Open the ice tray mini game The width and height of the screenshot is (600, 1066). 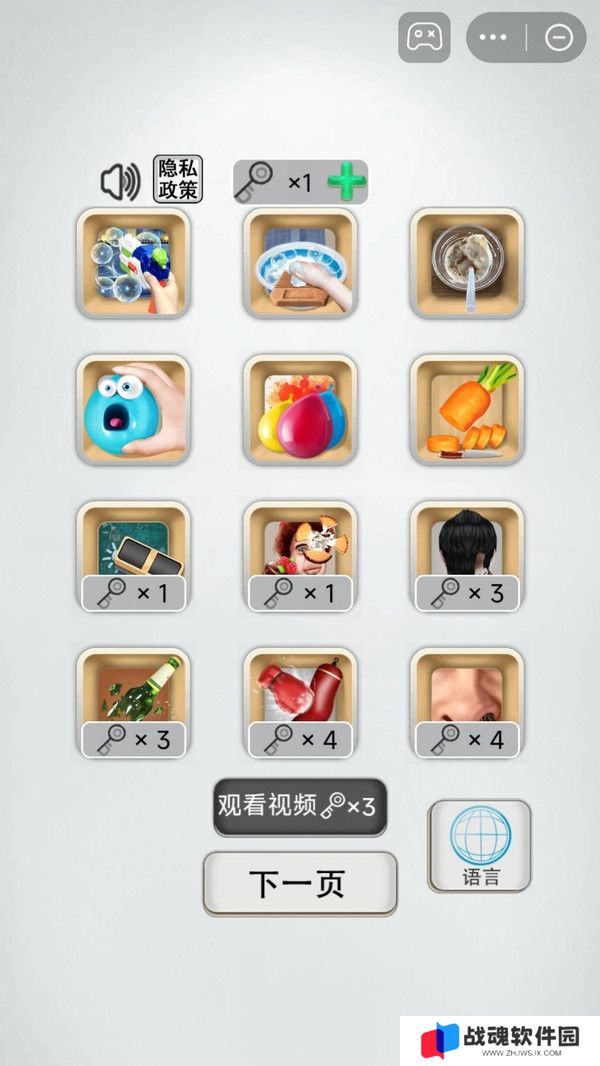tap(300, 264)
